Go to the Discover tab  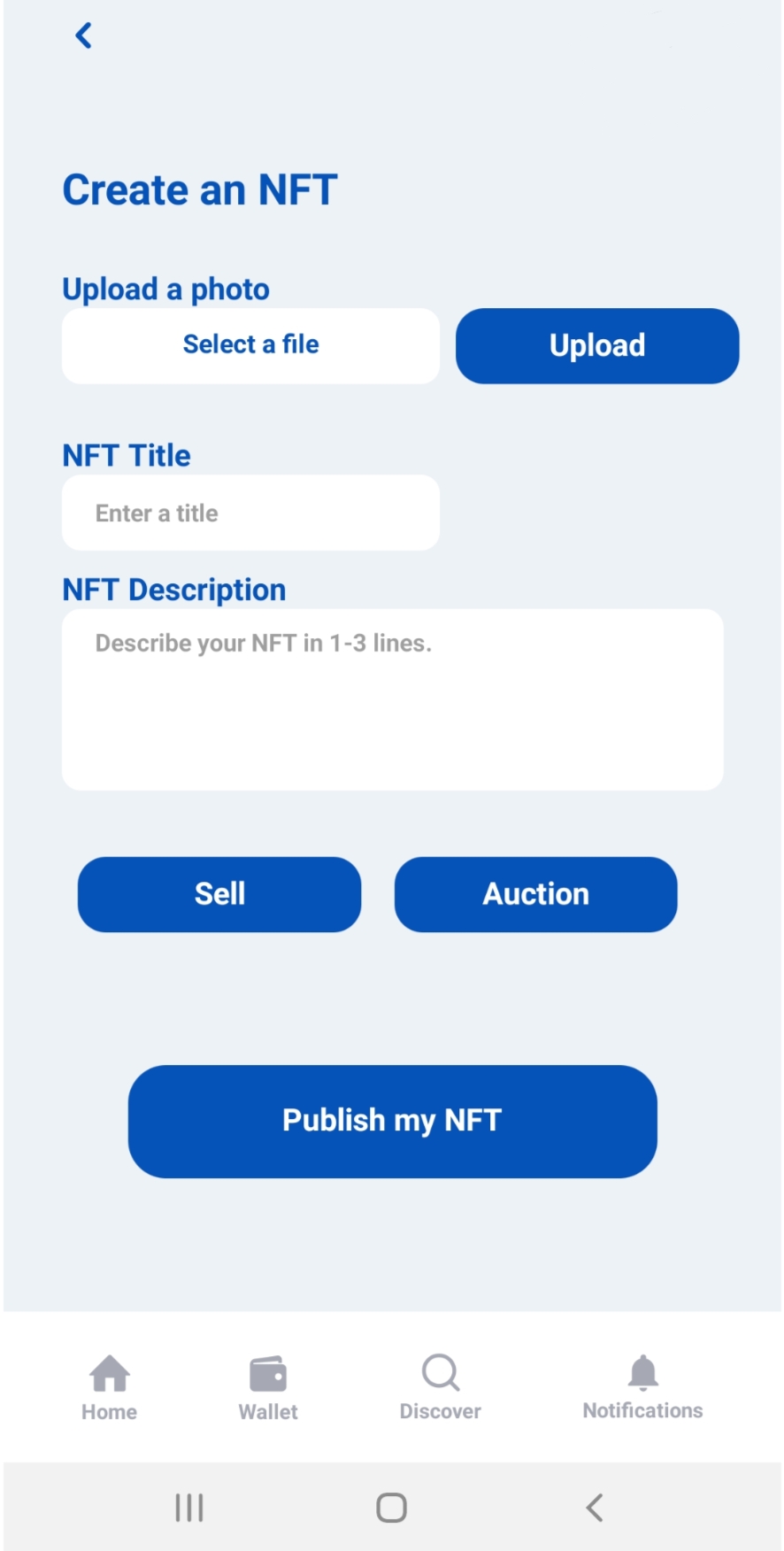441,1386
